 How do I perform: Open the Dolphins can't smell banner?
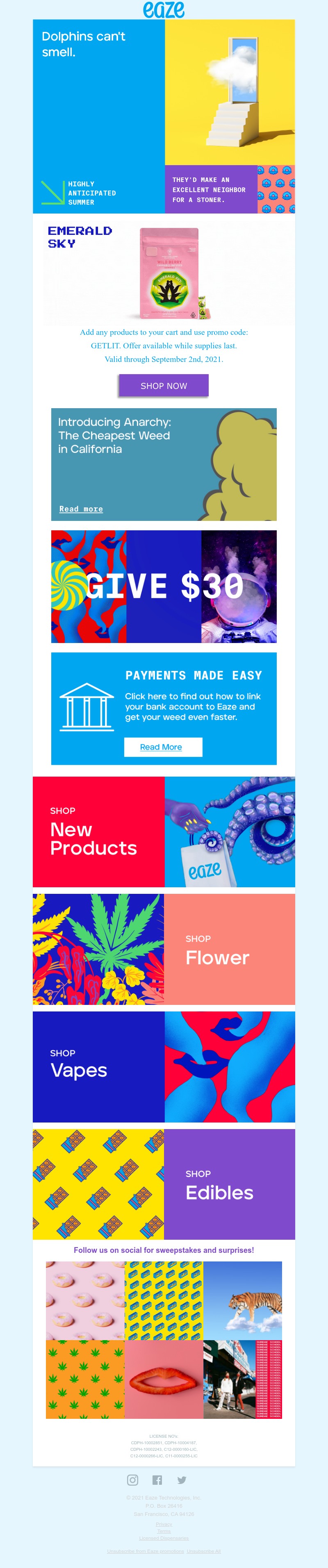click(x=164, y=116)
